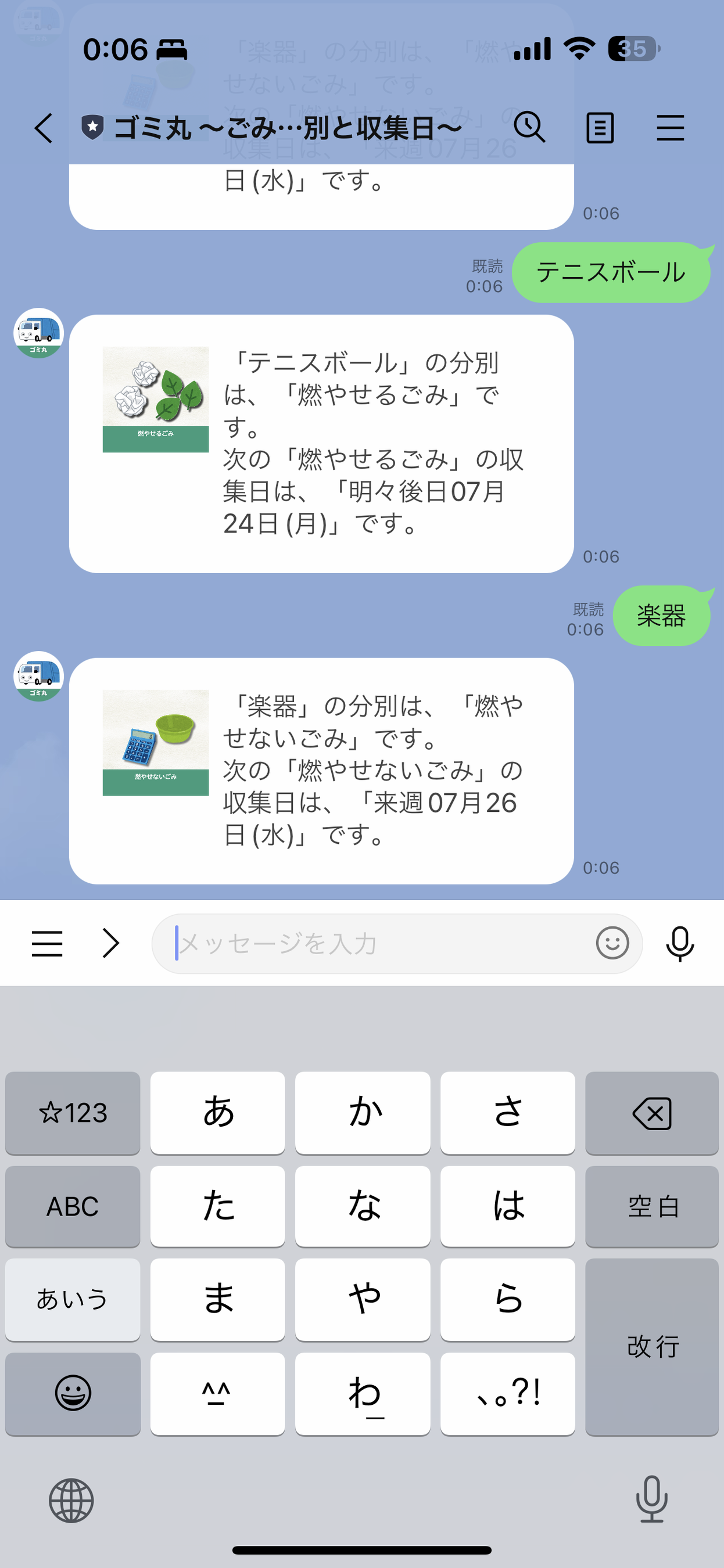
Task: Tap the 燃やせるごみ image in the tennis ball reply
Action: [x=155, y=400]
